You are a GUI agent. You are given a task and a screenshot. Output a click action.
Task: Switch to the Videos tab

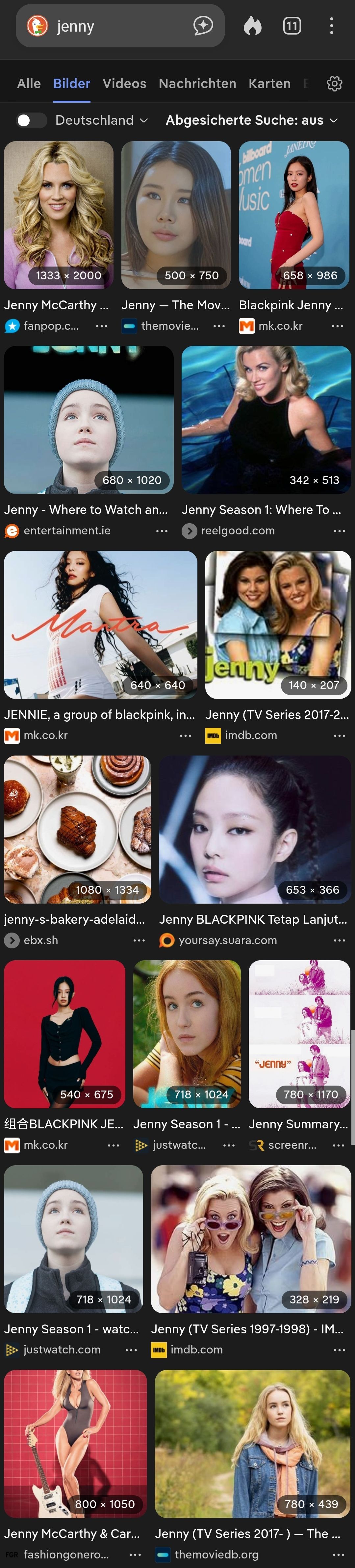(x=124, y=83)
